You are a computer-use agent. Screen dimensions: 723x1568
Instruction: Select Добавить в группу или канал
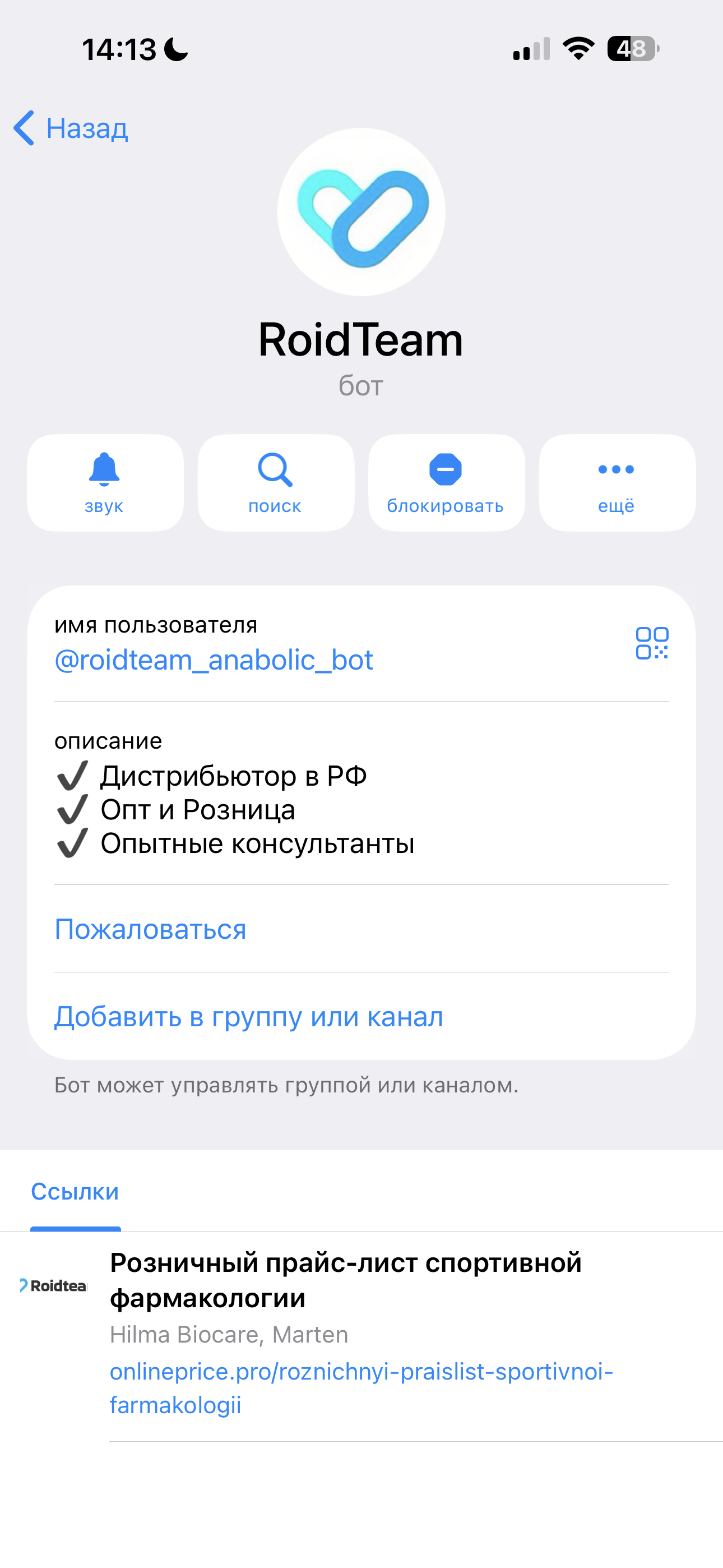pyautogui.click(x=248, y=1017)
